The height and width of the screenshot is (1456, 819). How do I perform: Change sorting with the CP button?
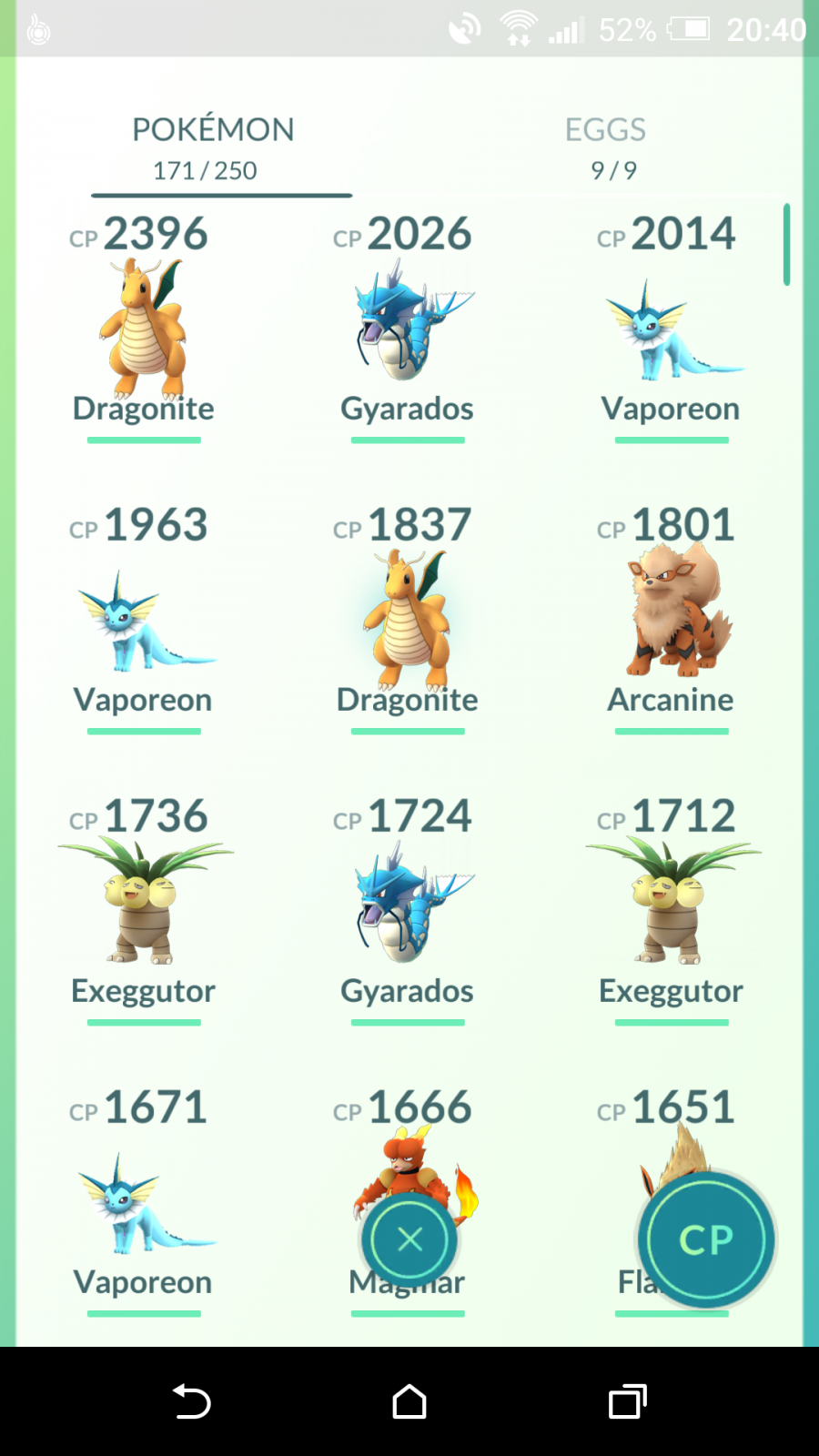coord(706,1239)
